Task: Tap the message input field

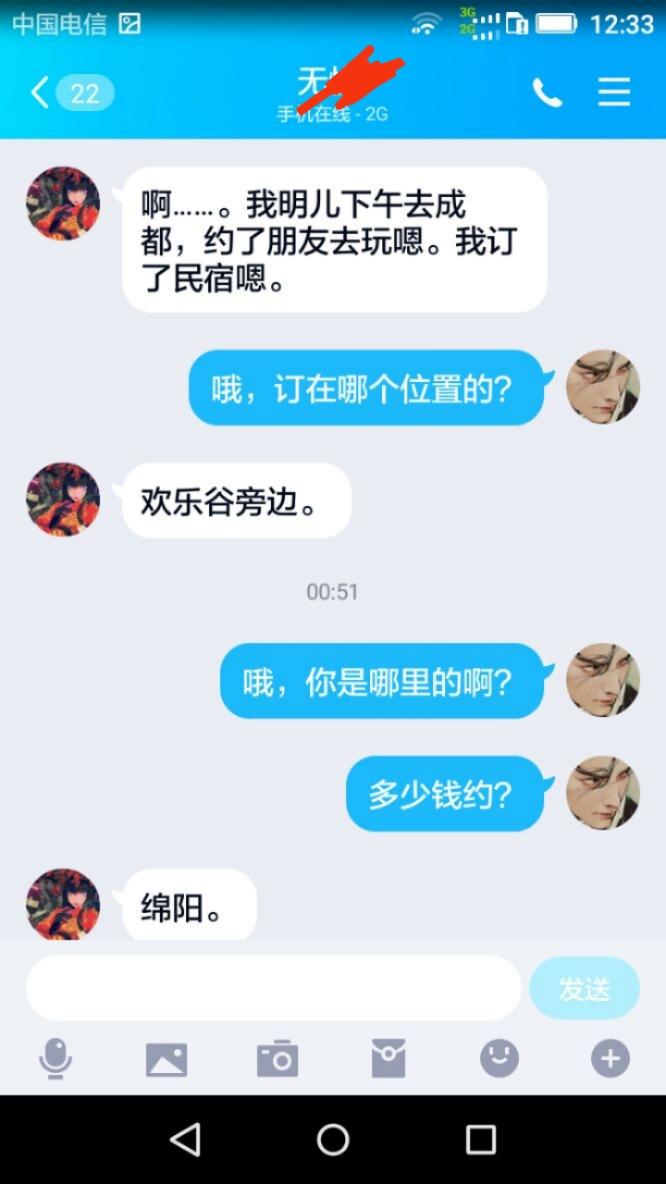Action: 273,988
